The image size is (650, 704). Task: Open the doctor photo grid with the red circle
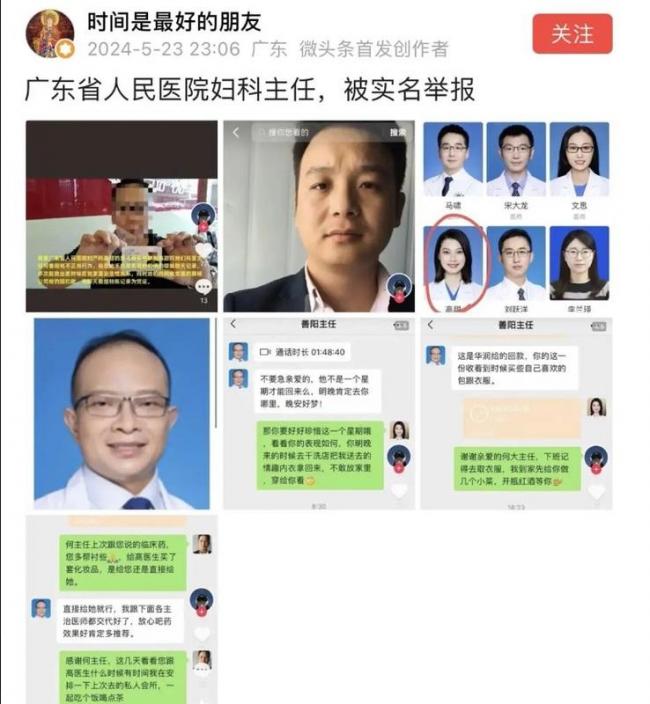tap(515, 214)
